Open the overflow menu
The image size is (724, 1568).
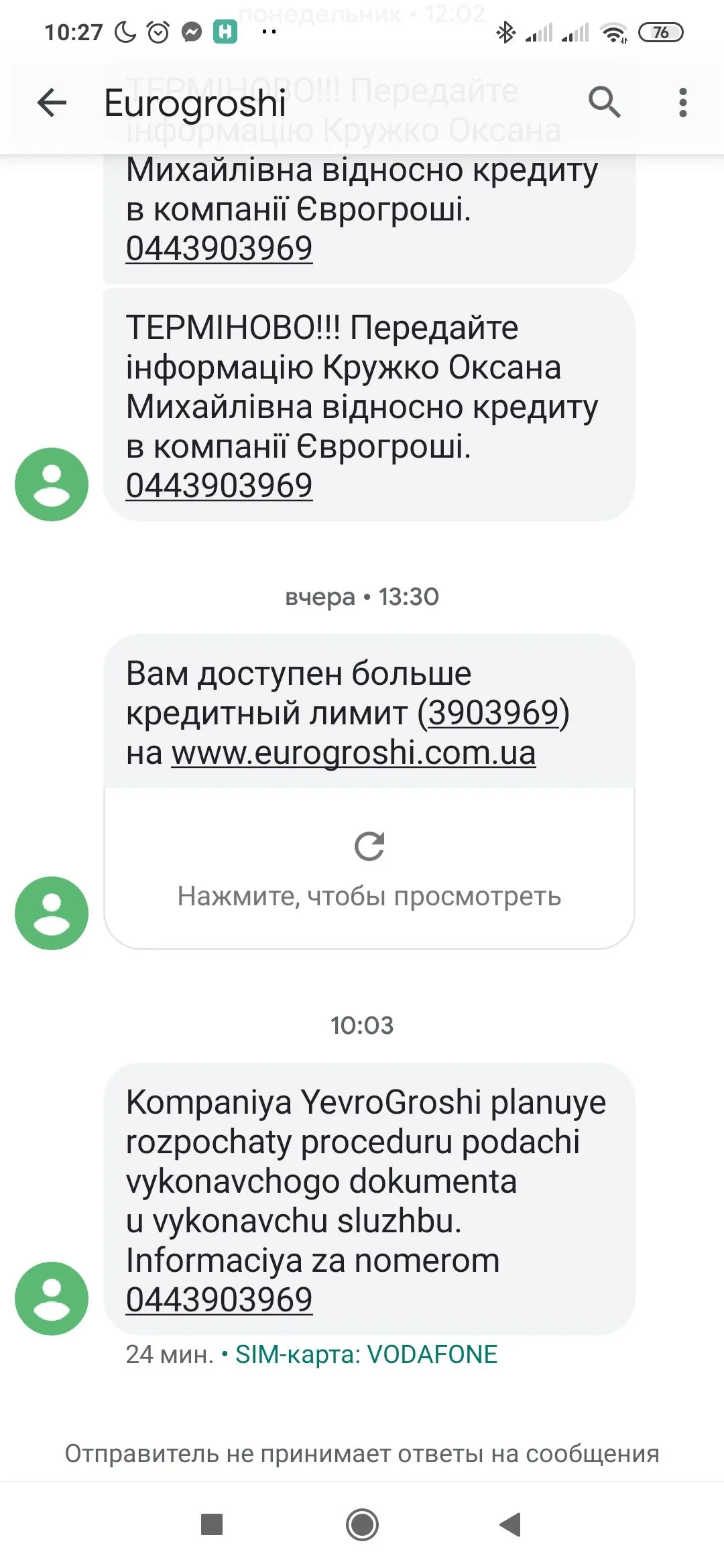click(682, 103)
